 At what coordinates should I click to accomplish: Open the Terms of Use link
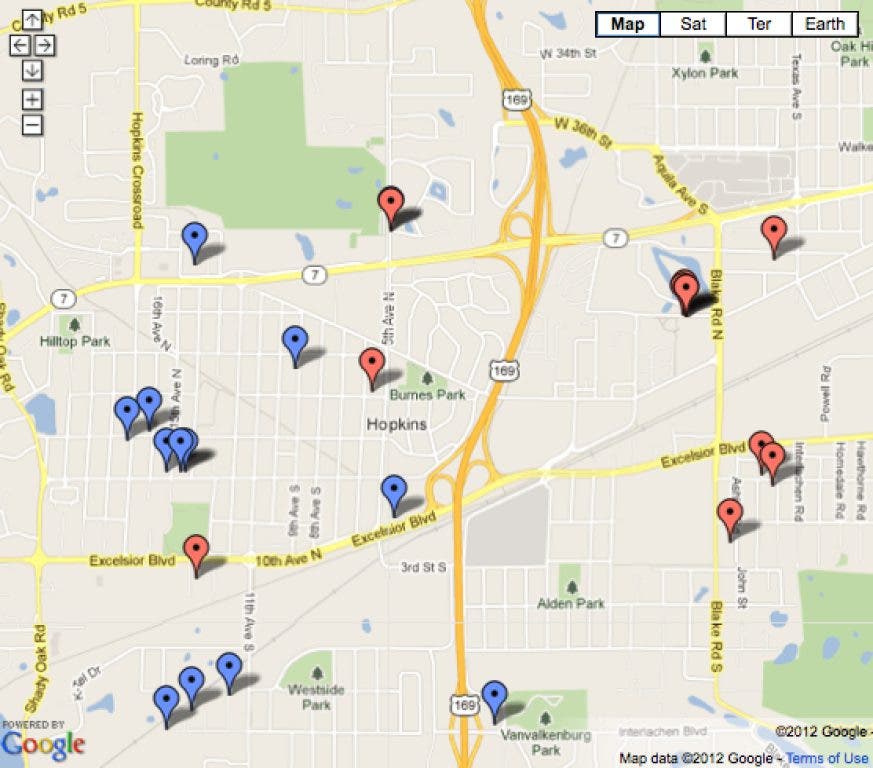coord(826,758)
